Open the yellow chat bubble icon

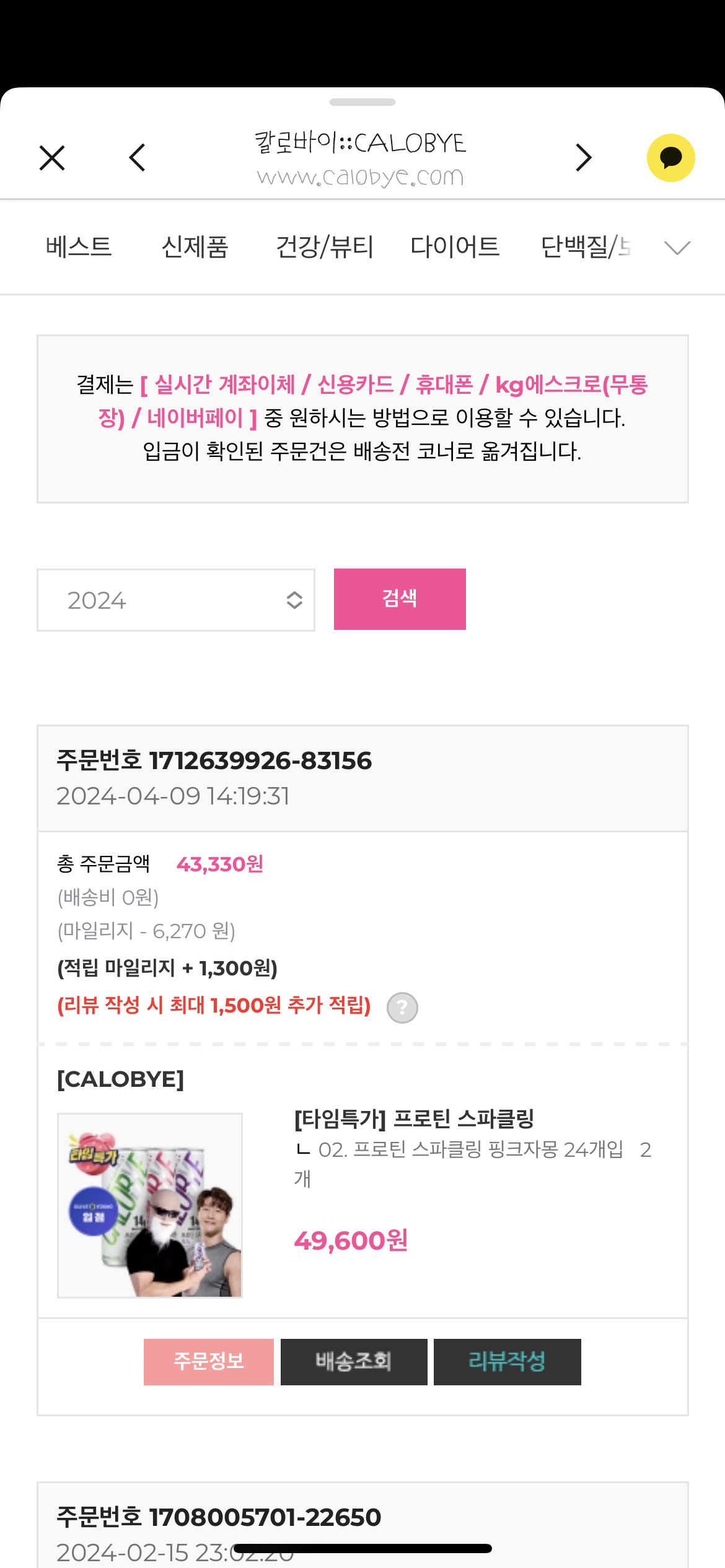coord(670,158)
